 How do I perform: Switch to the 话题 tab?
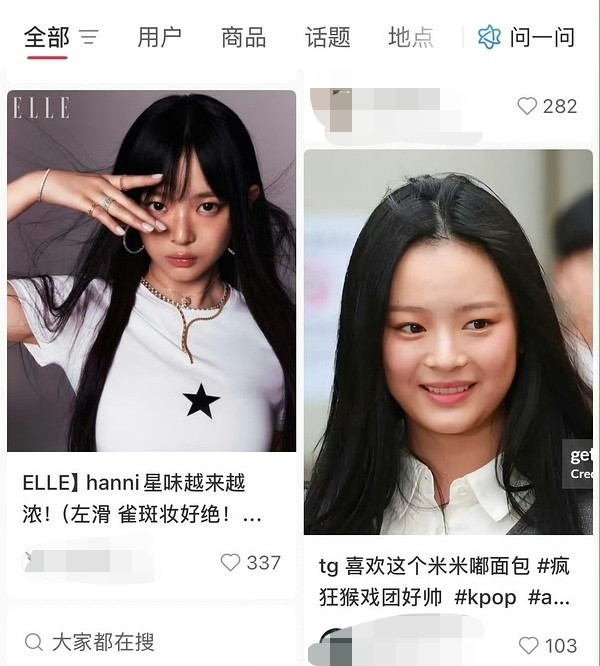(327, 38)
